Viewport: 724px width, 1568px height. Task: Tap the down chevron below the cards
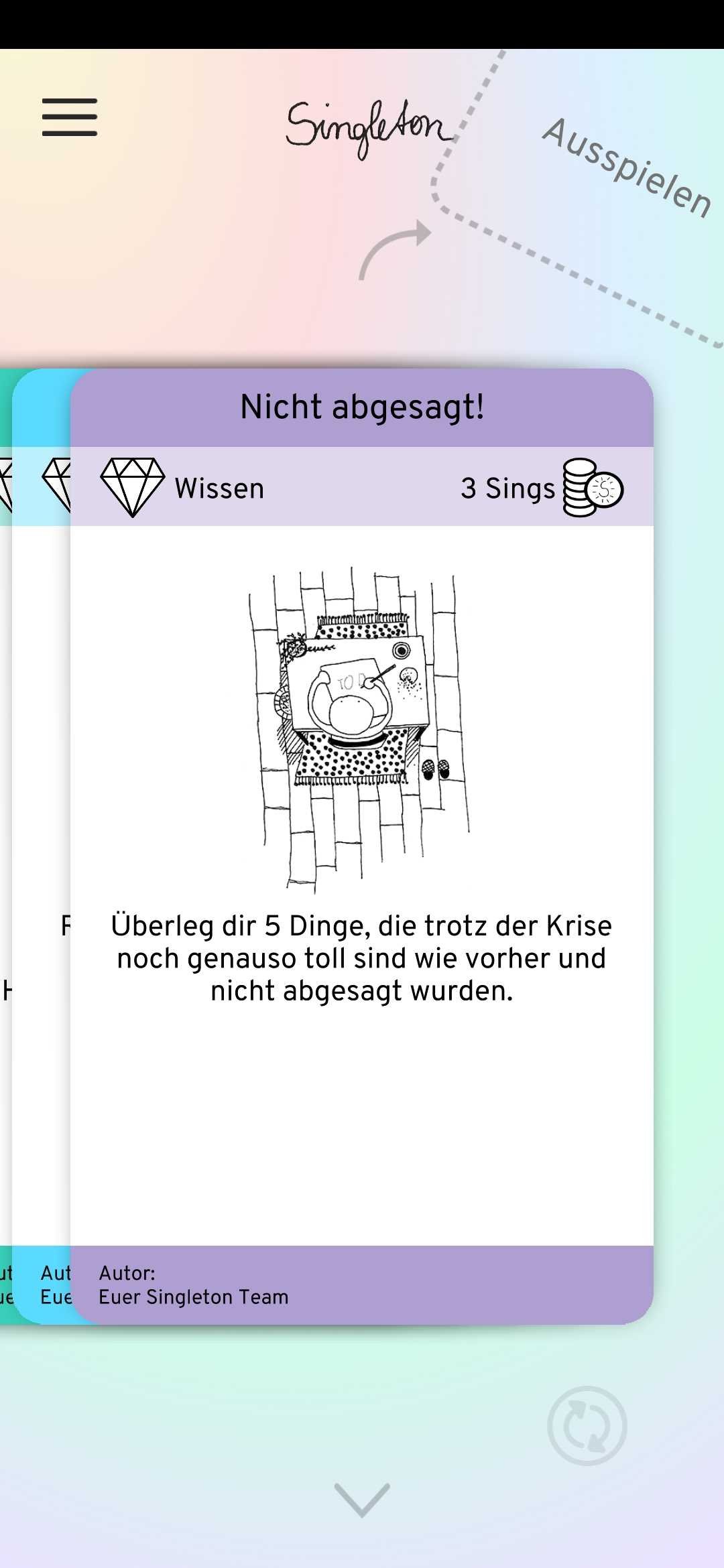click(362, 1500)
